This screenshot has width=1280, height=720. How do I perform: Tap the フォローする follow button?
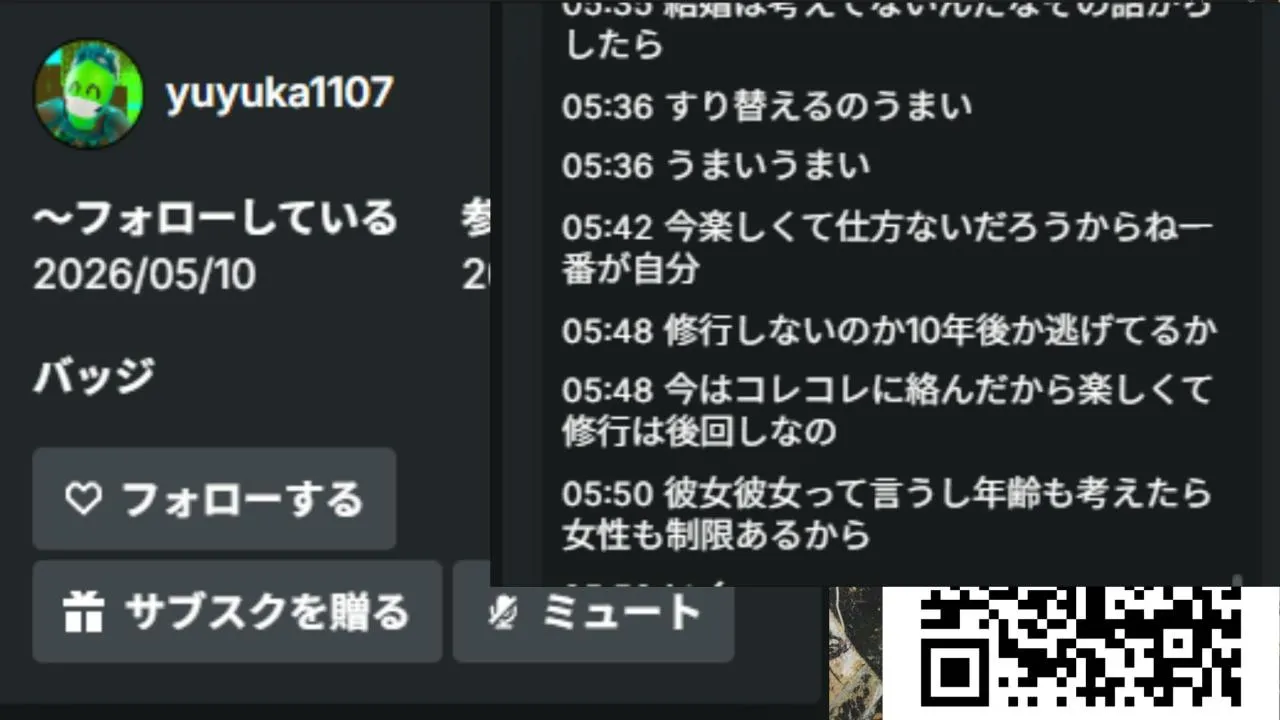pos(214,498)
